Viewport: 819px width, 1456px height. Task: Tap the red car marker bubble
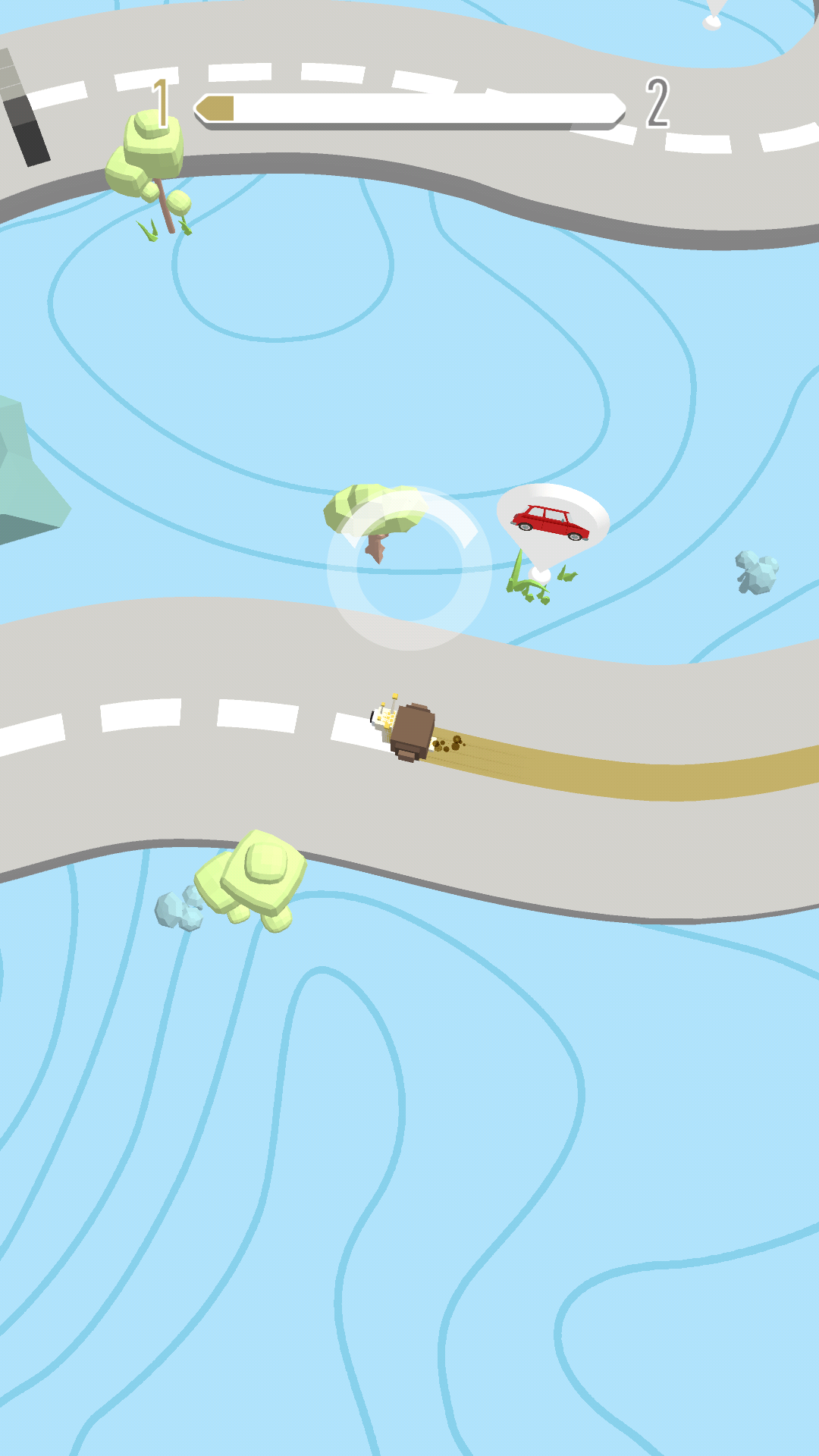(x=551, y=524)
